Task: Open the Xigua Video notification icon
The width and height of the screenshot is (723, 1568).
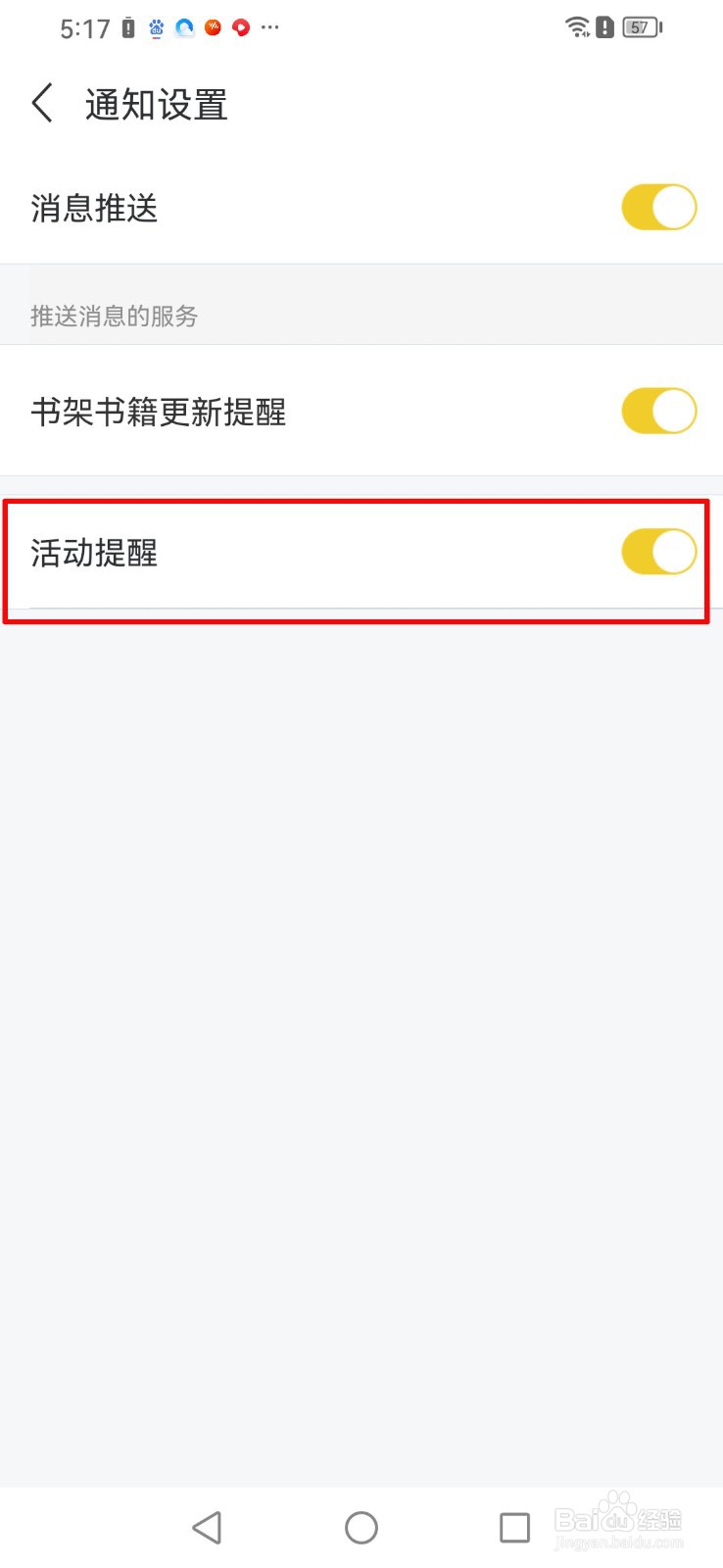Action: pos(240,26)
